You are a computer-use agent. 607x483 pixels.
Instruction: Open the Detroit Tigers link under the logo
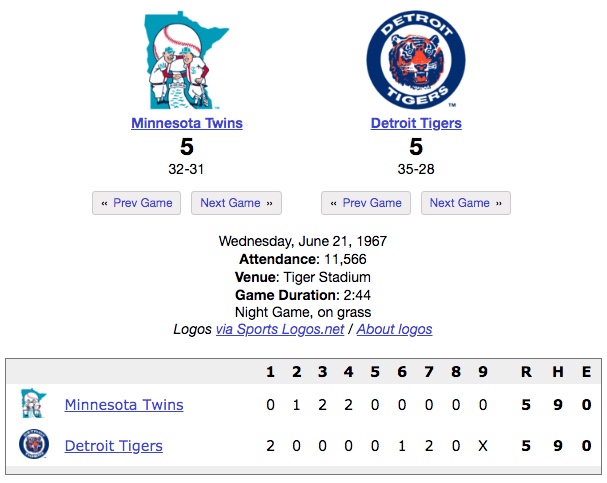[x=416, y=123]
